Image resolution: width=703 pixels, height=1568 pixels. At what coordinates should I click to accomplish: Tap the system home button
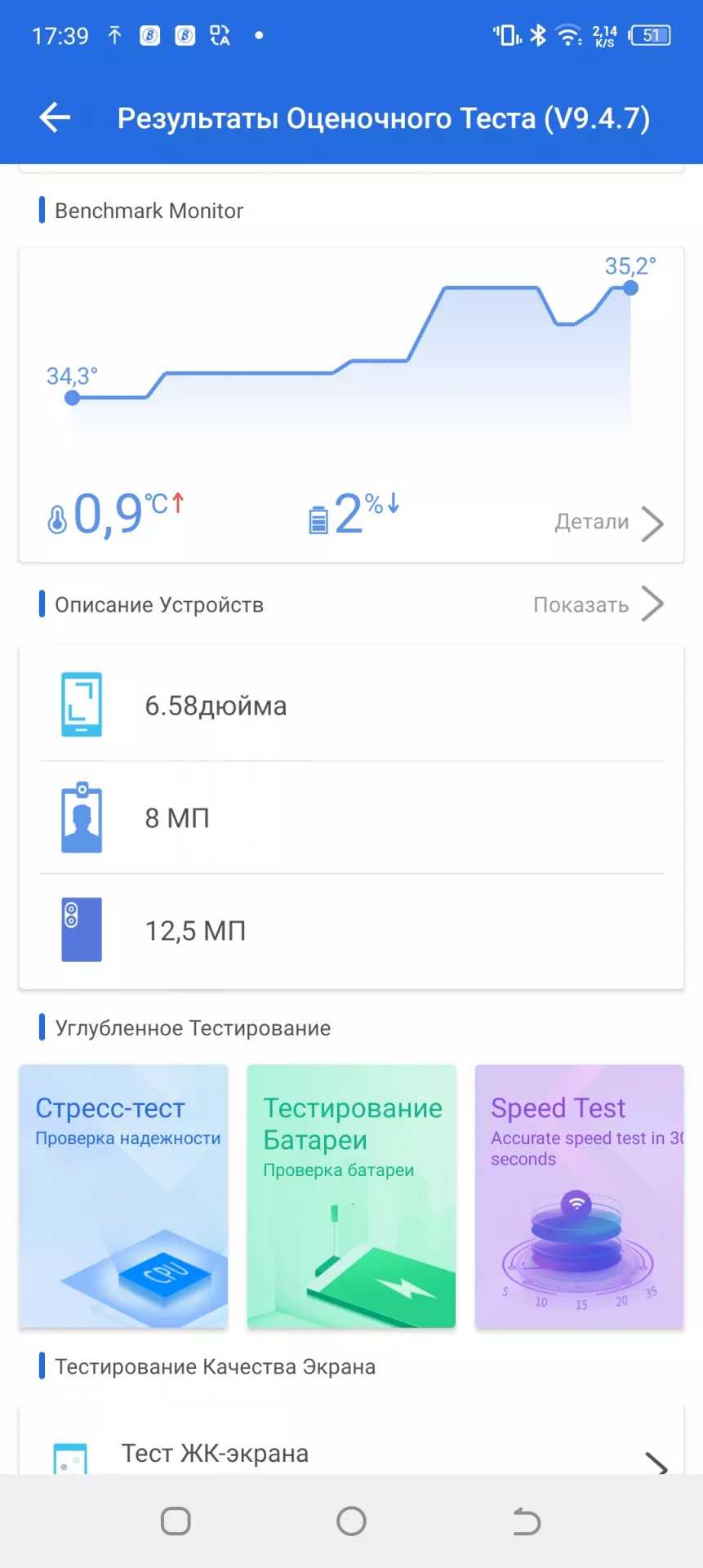(x=351, y=1521)
